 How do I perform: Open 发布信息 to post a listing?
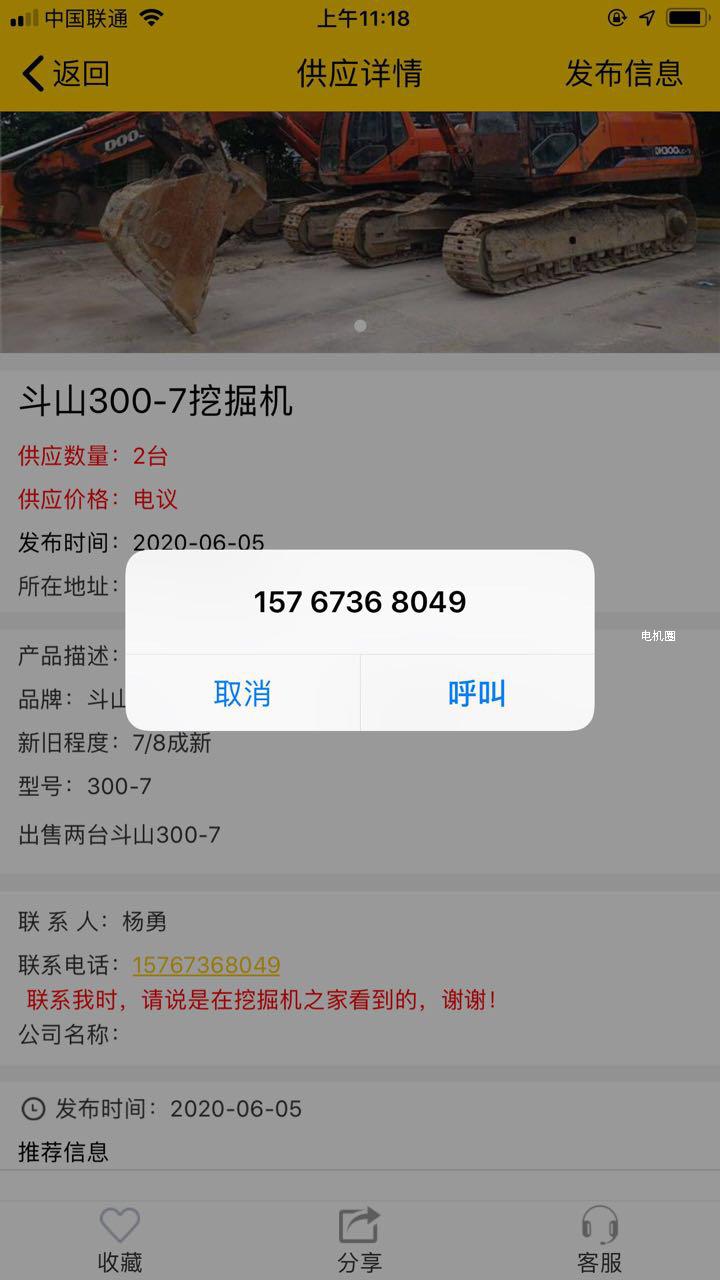(623, 73)
